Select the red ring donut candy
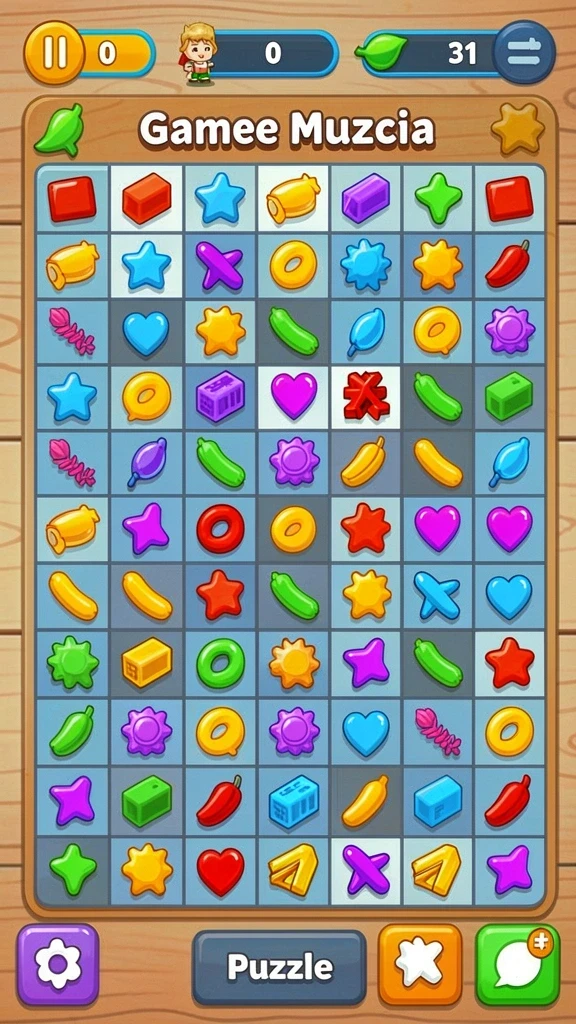 220,528
